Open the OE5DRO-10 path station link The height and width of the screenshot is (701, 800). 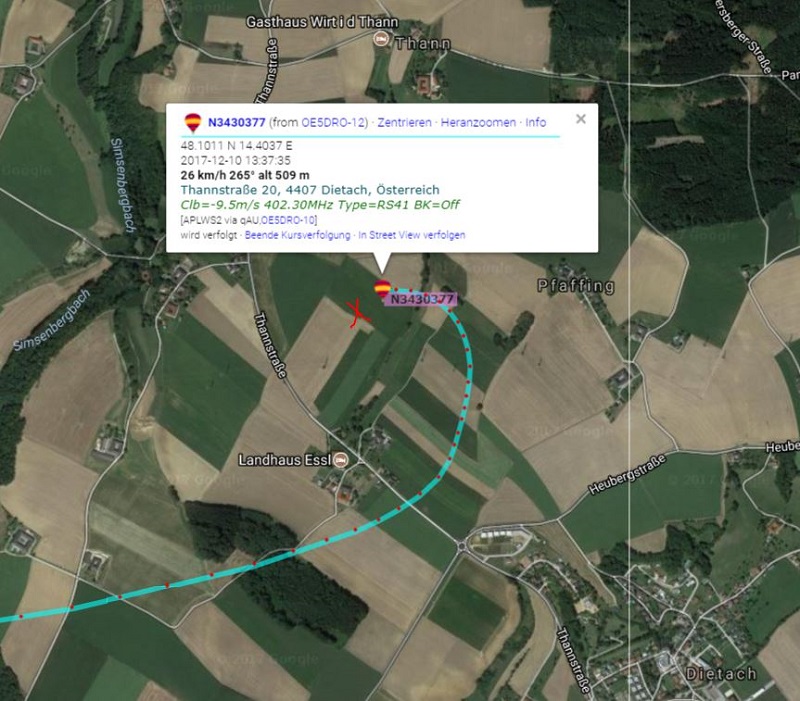coord(289,219)
